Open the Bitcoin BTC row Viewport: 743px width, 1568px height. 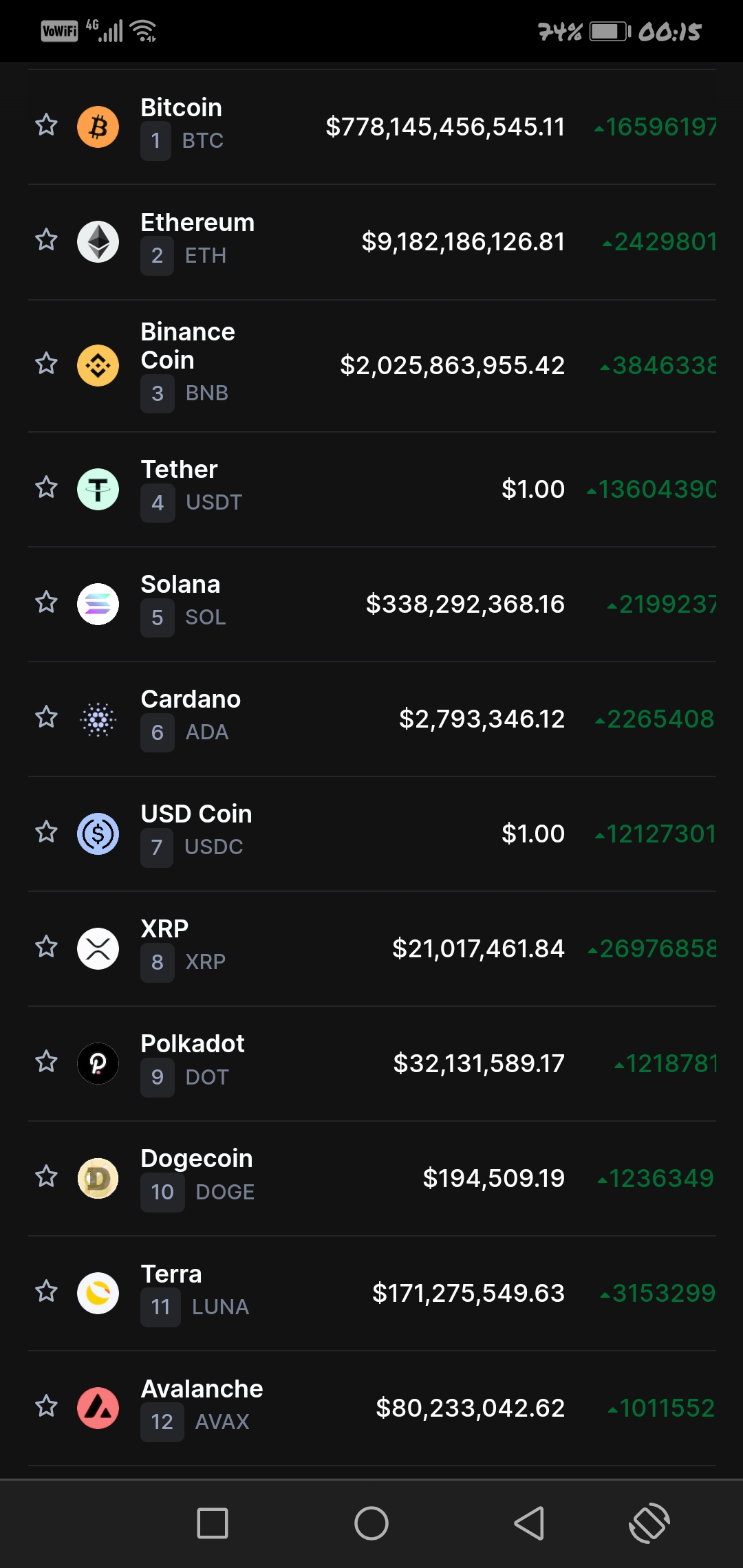point(371,127)
